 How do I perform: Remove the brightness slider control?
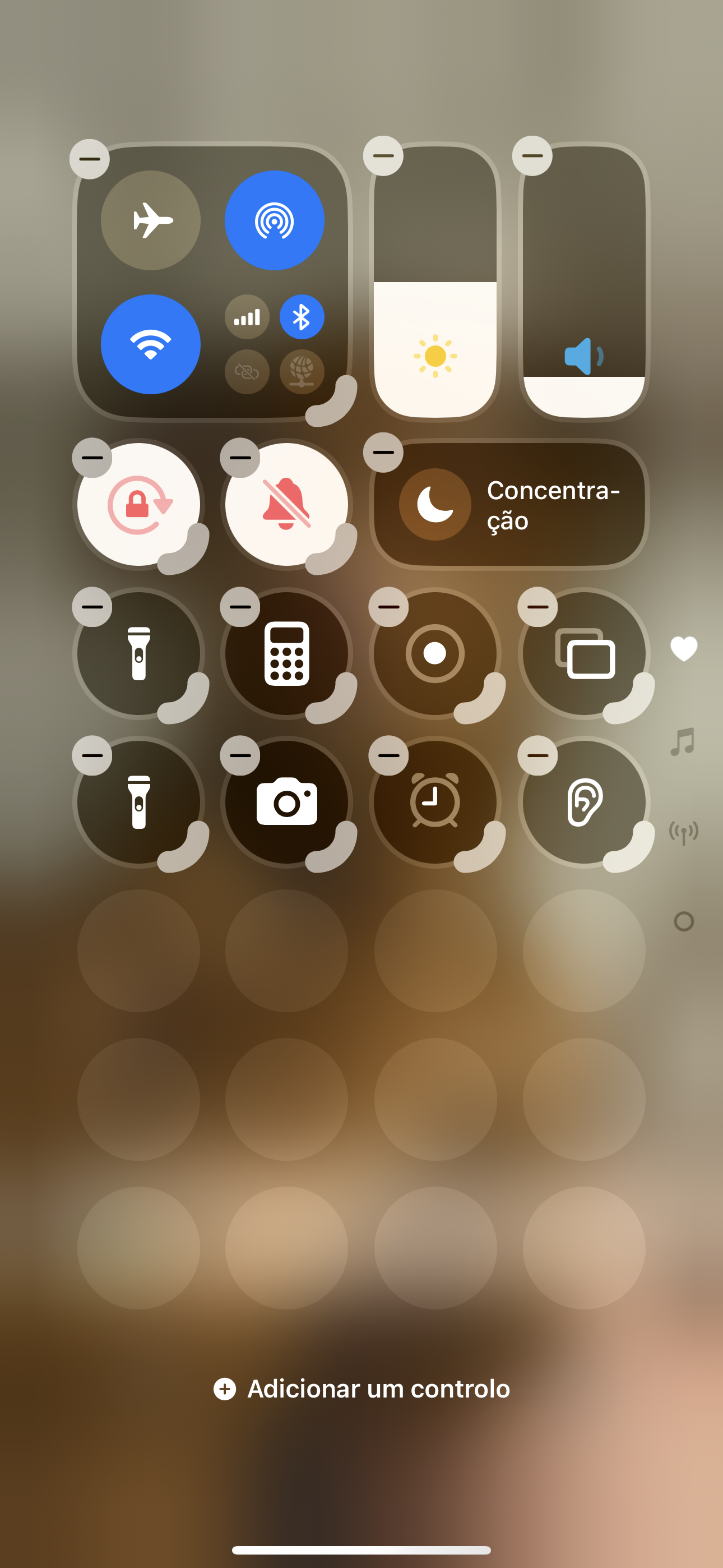(x=383, y=156)
